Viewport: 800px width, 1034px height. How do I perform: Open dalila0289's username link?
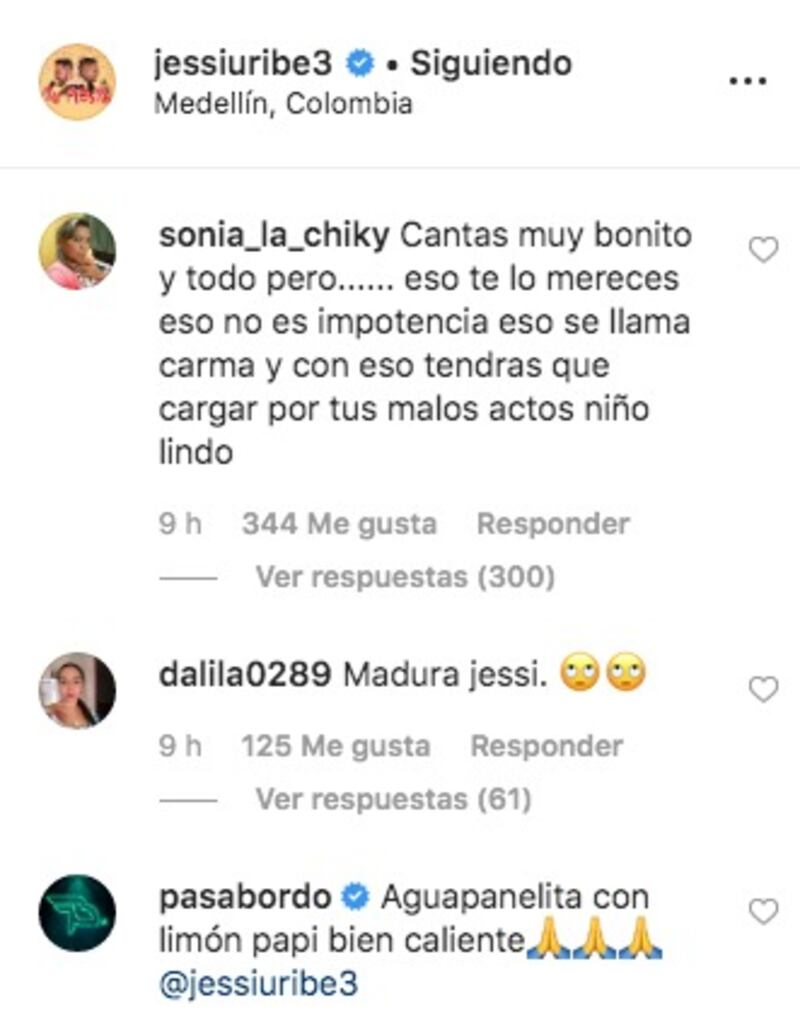click(245, 676)
